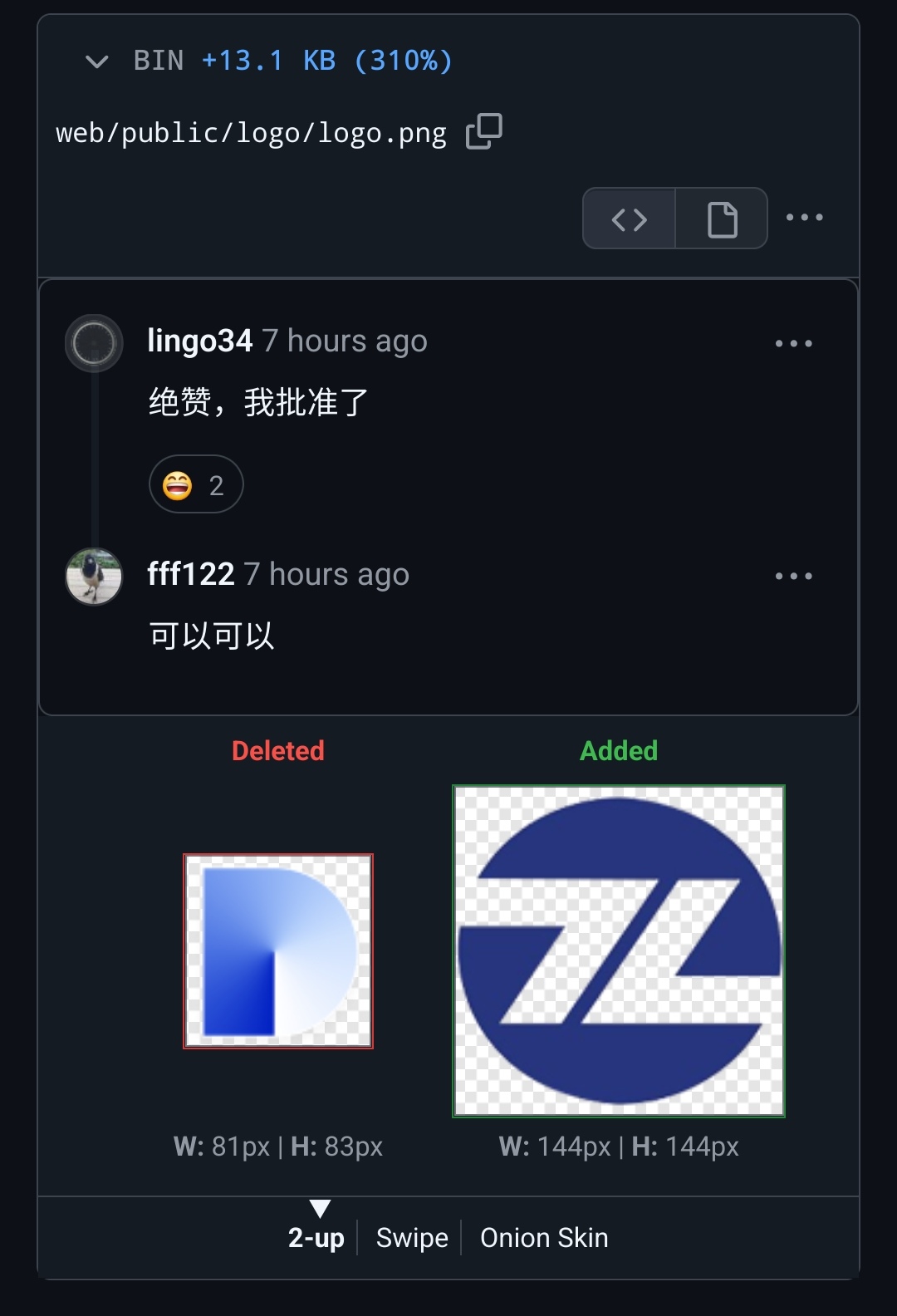Switch to Swipe image comparison mode
This screenshot has width=897, height=1316.
(x=412, y=1238)
